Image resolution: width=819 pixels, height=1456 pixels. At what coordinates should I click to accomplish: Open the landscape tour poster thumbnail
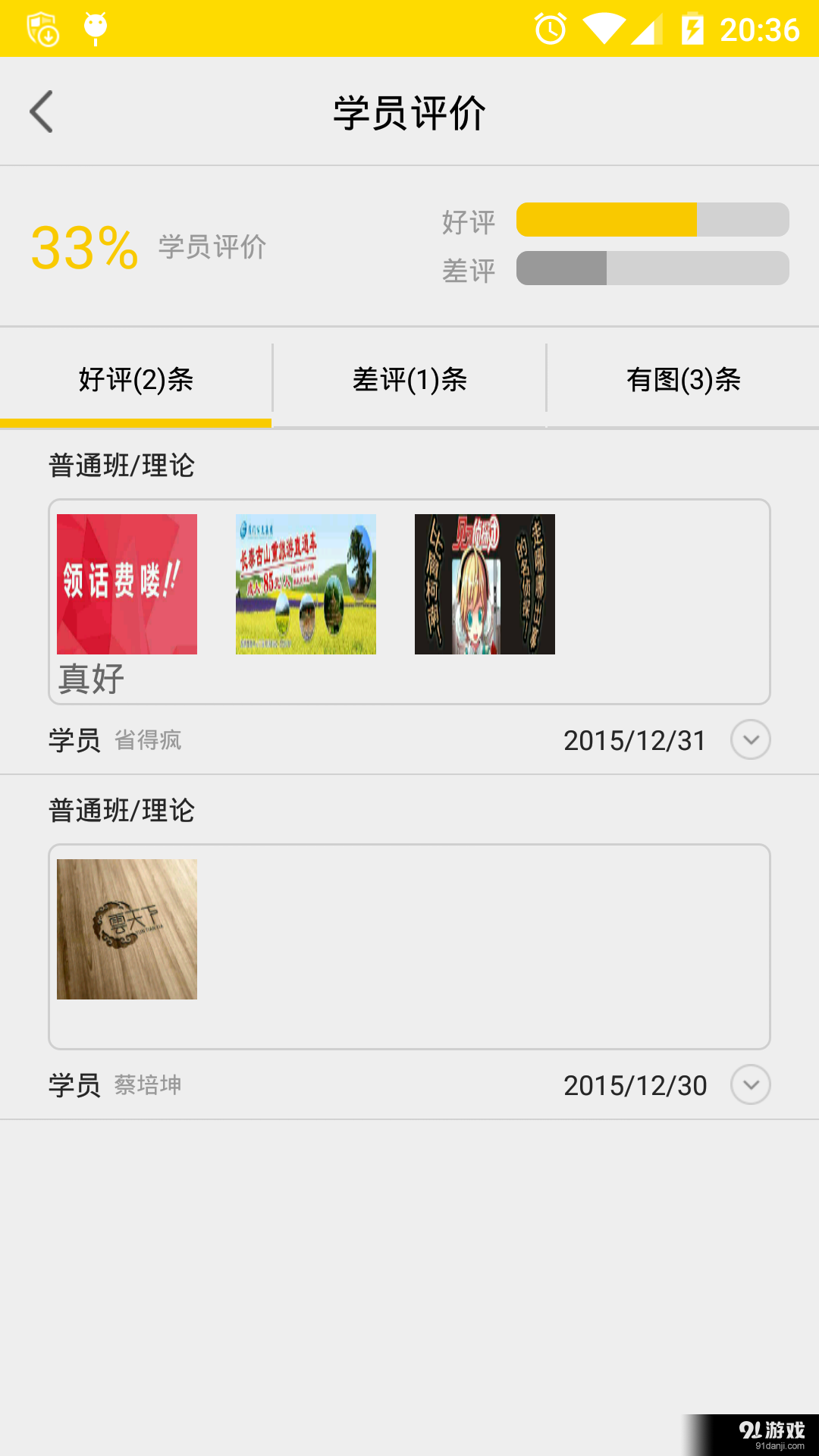[305, 584]
